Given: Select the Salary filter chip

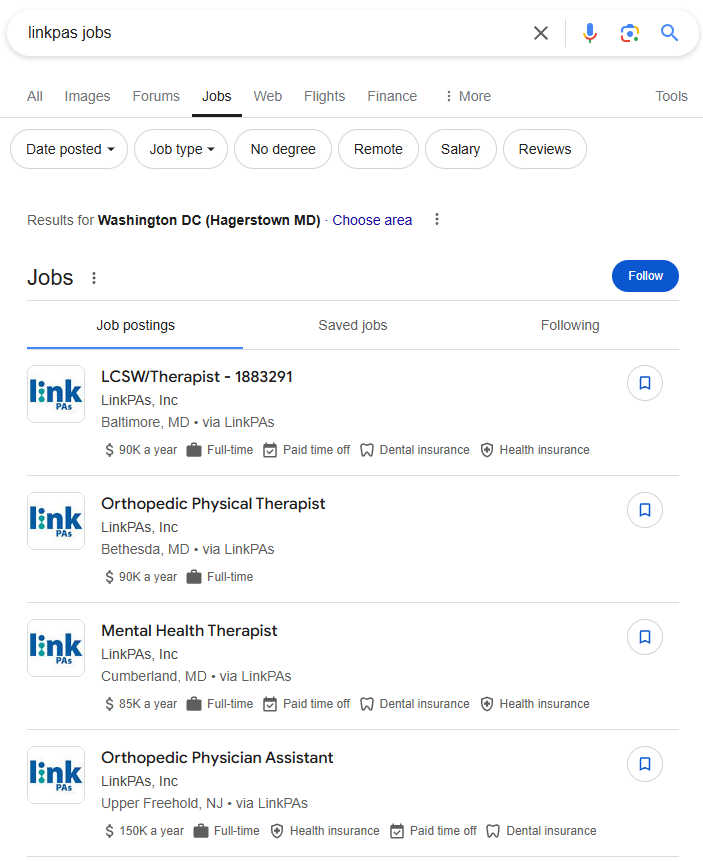Looking at the screenshot, I should click(x=460, y=149).
